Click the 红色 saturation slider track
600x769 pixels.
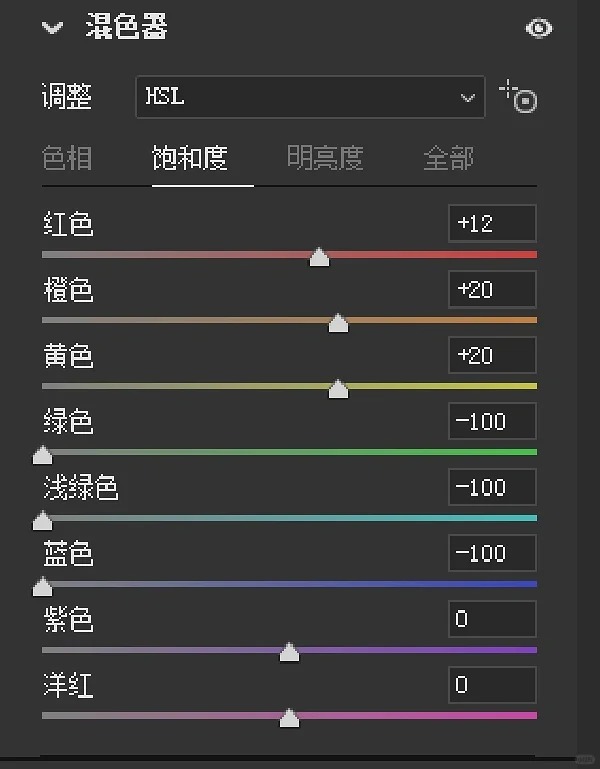click(420, 254)
